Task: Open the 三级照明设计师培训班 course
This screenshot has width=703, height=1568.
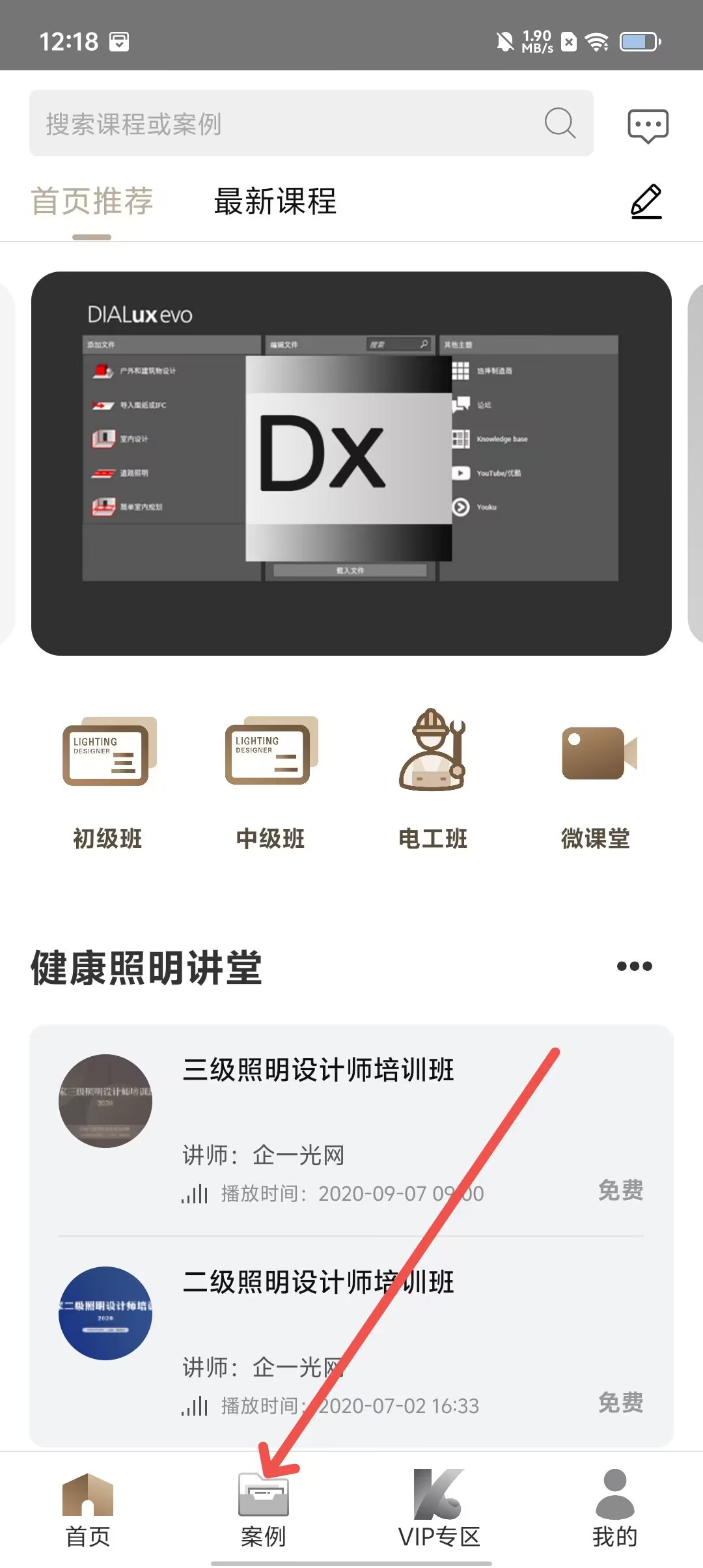Action: click(x=351, y=1130)
